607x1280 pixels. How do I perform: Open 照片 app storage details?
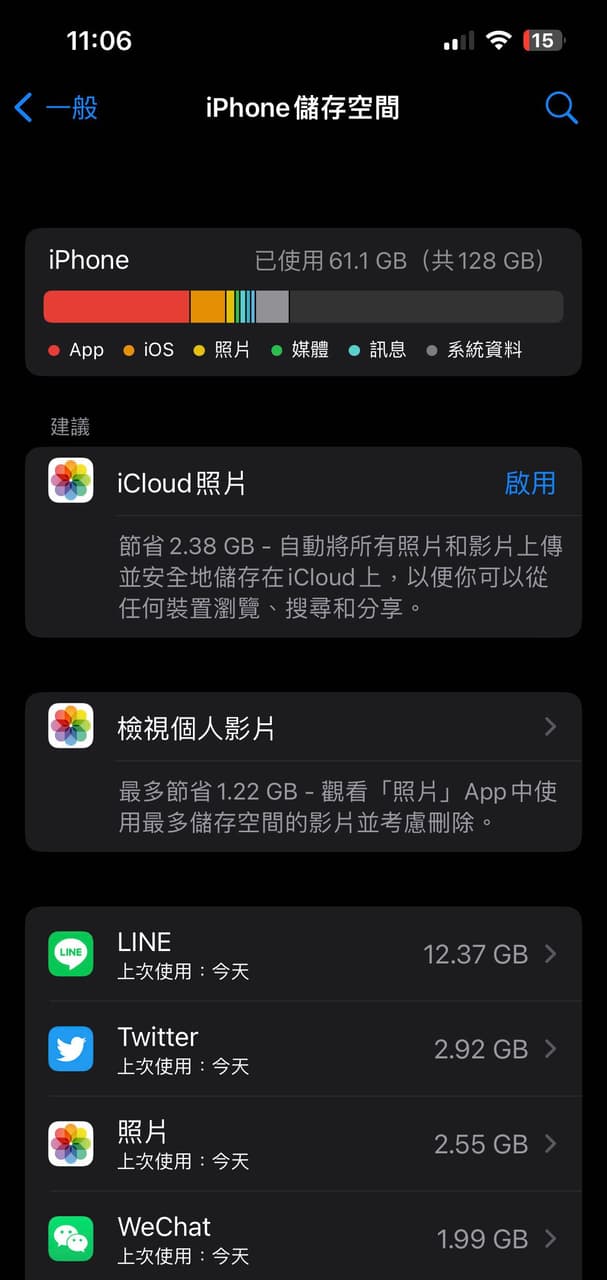coord(303,1144)
